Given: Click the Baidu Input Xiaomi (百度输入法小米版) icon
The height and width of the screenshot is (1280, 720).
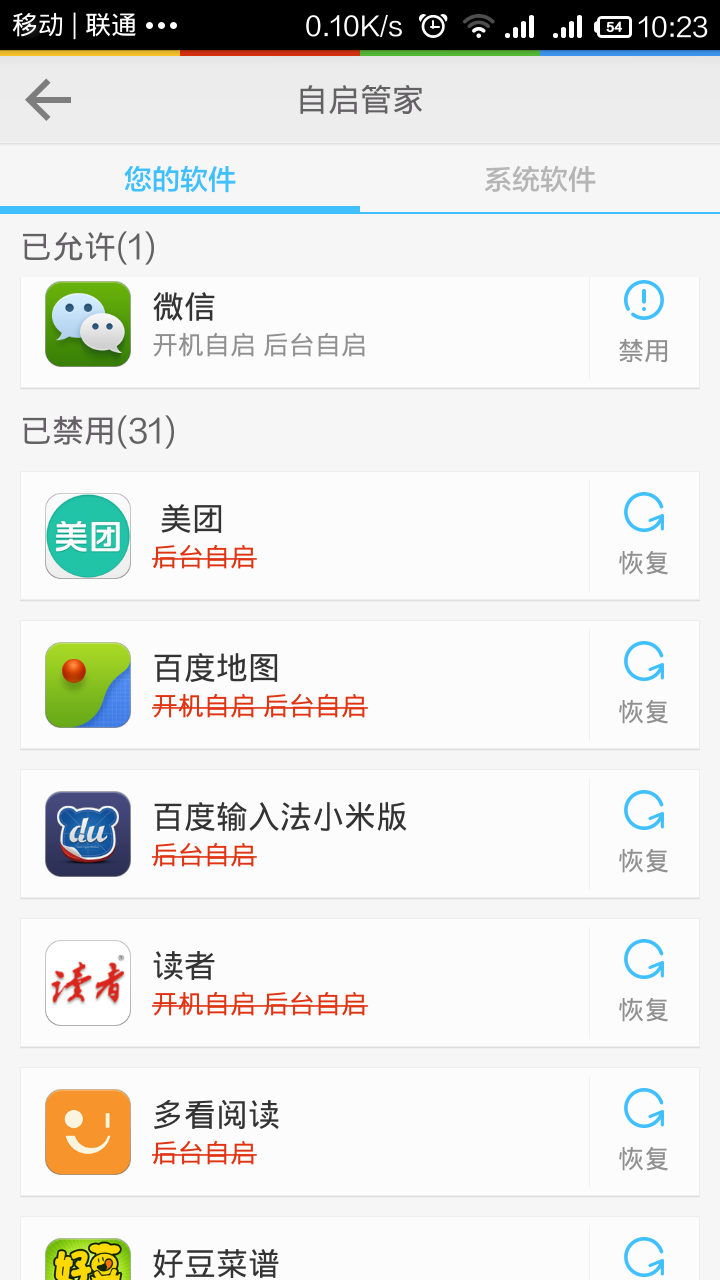Looking at the screenshot, I should [x=87, y=833].
